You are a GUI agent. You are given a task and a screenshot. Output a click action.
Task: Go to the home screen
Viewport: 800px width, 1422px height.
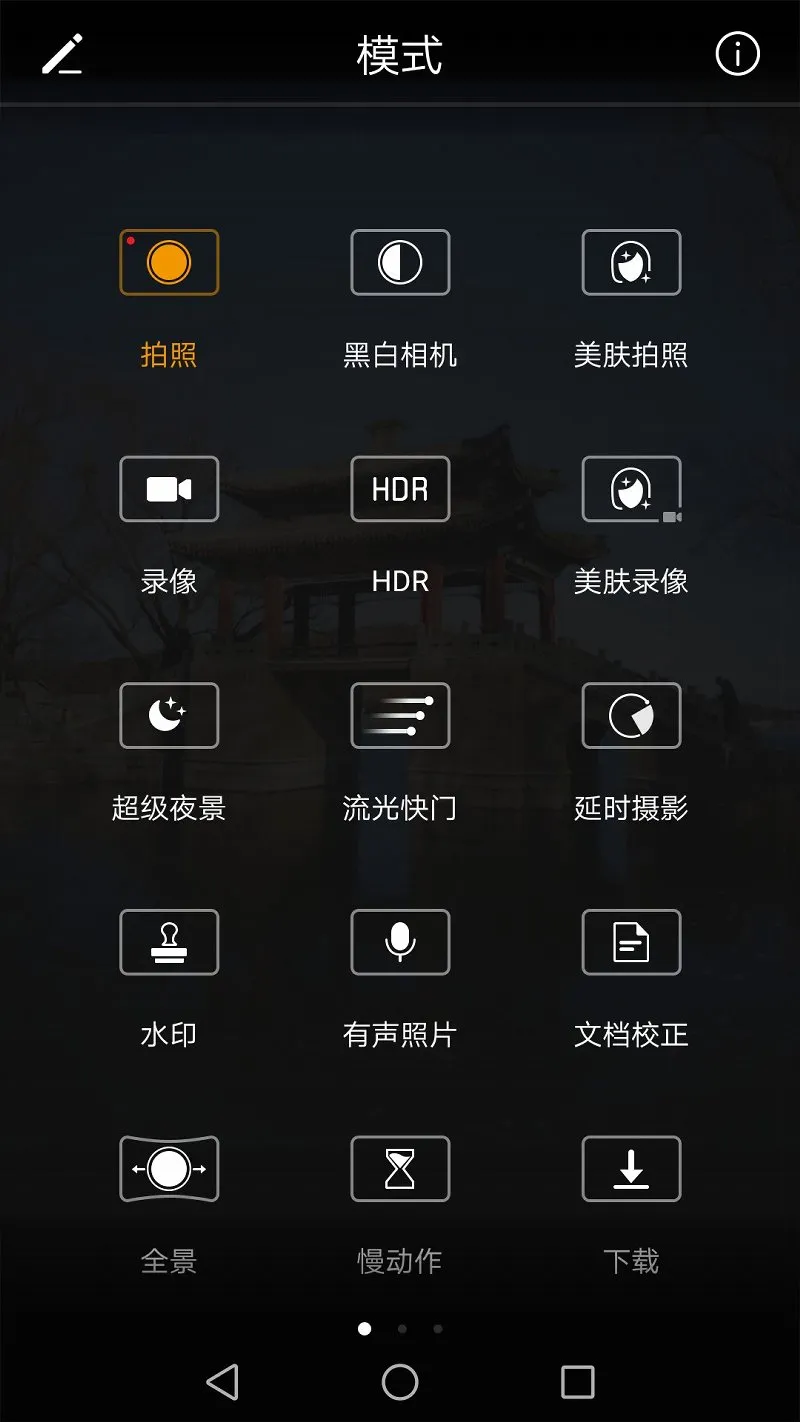tap(400, 1382)
